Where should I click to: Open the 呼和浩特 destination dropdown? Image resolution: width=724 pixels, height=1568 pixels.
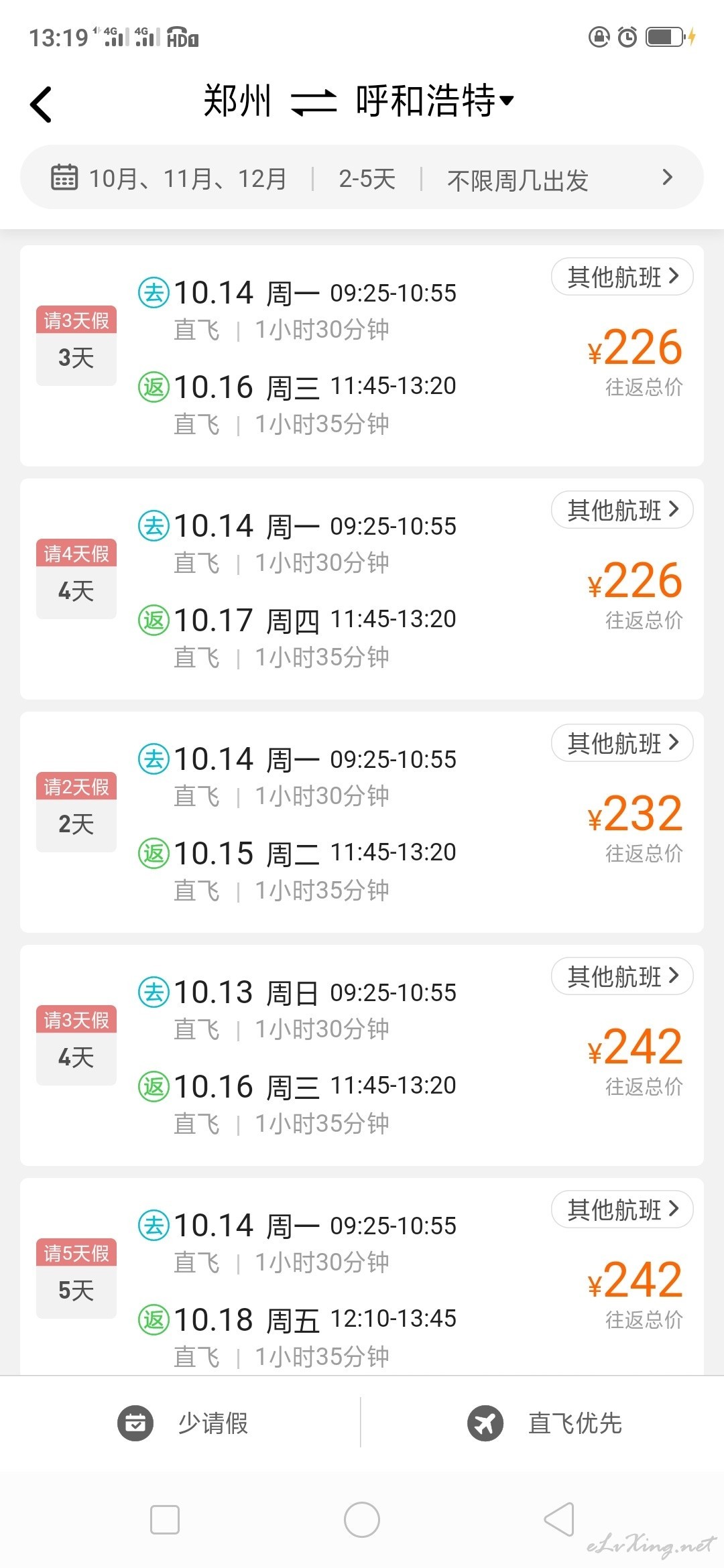tap(435, 101)
